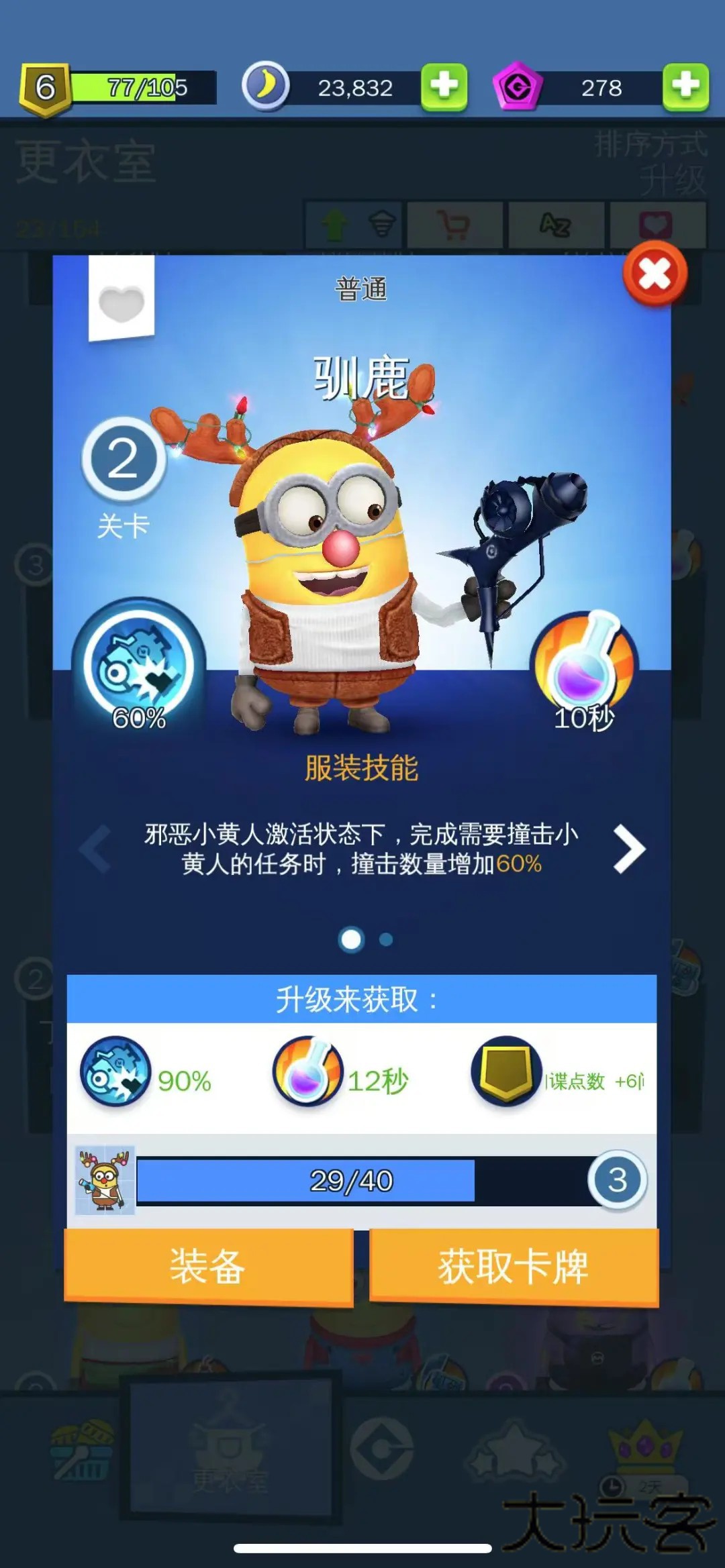Open the 排序方式 升级 sorting option
The height and width of the screenshot is (1568, 725).
coord(649,163)
